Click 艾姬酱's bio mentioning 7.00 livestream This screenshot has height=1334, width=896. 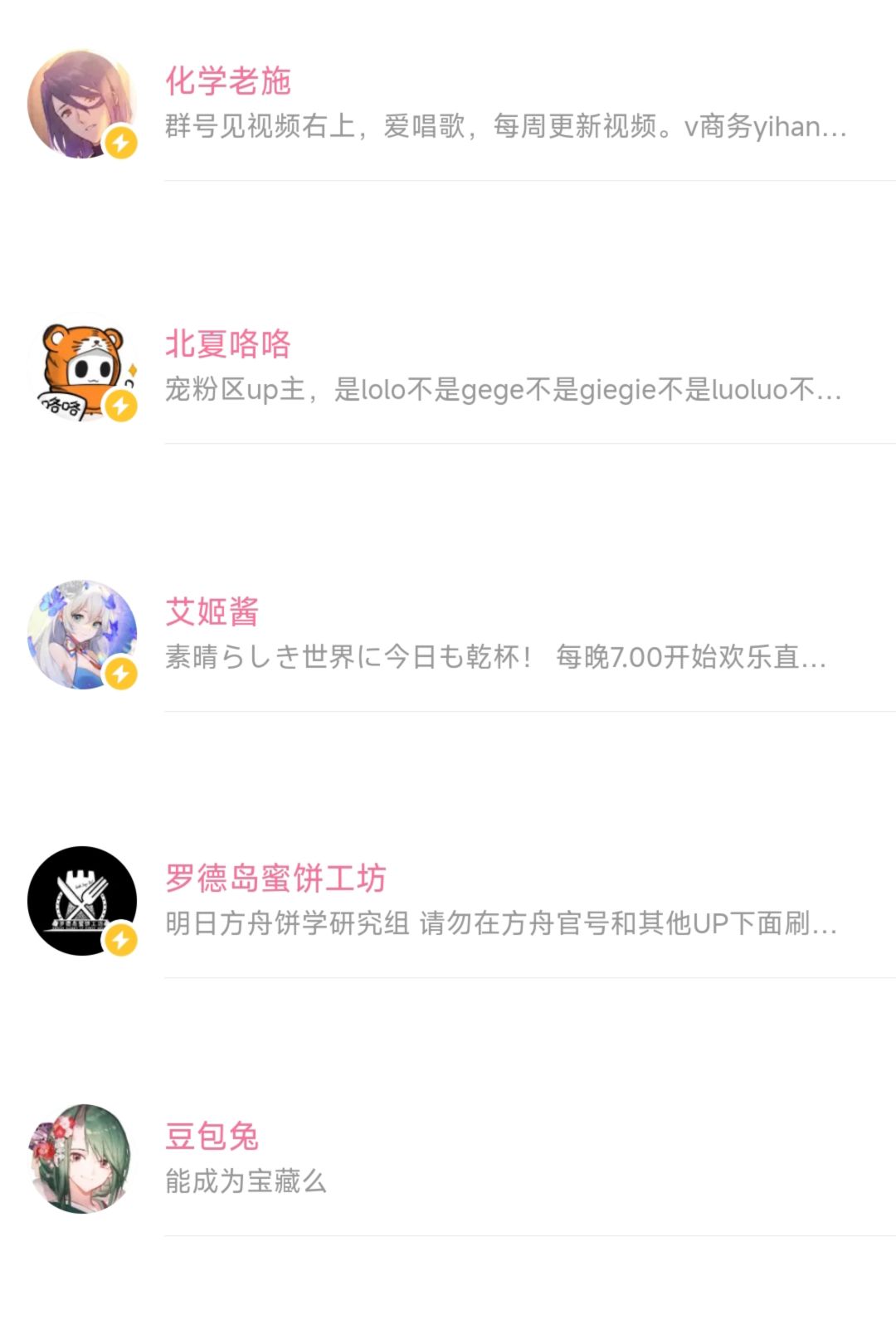pyautogui.click(x=498, y=662)
